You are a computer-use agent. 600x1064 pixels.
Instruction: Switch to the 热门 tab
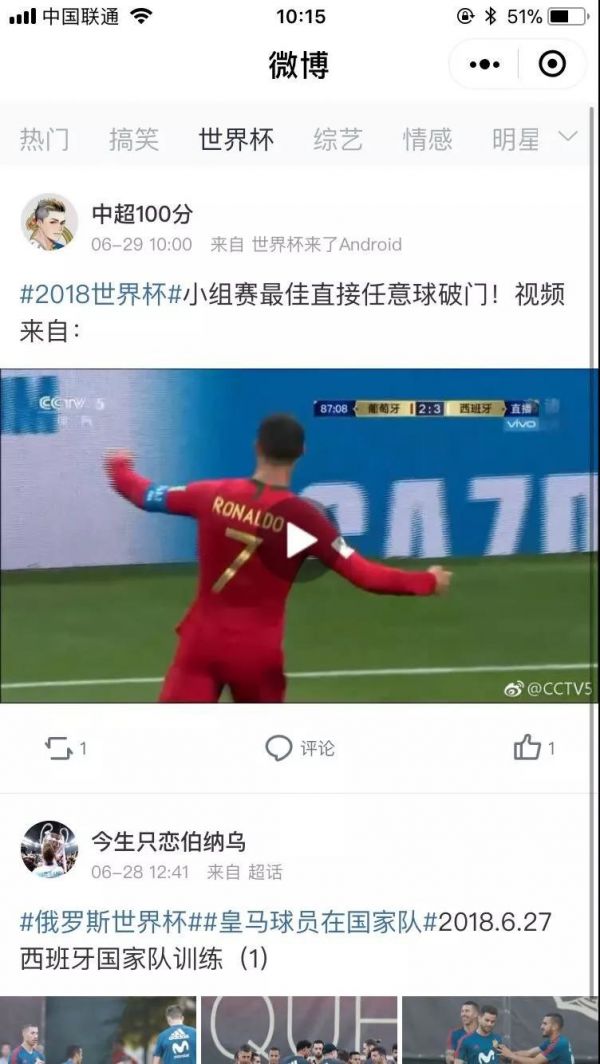coord(45,139)
